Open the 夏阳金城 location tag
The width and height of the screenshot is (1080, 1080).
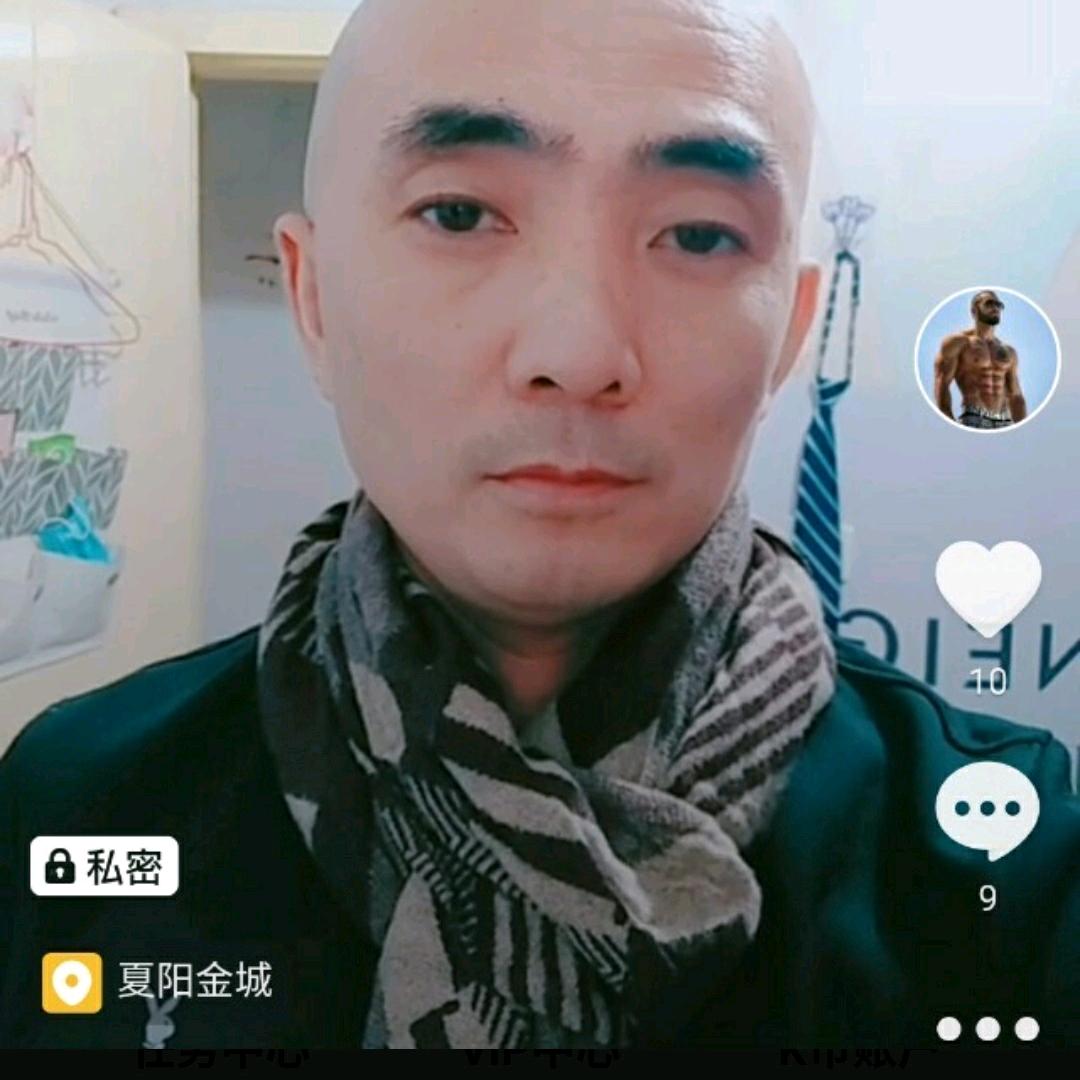(x=158, y=982)
